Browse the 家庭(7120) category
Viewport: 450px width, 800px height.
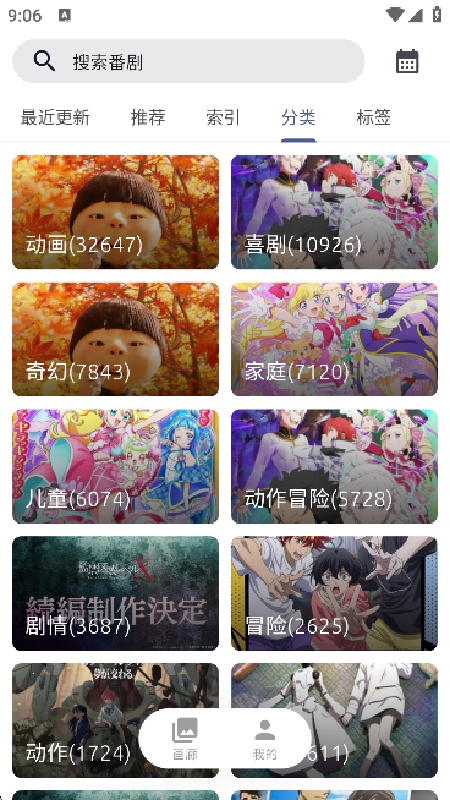tap(334, 339)
